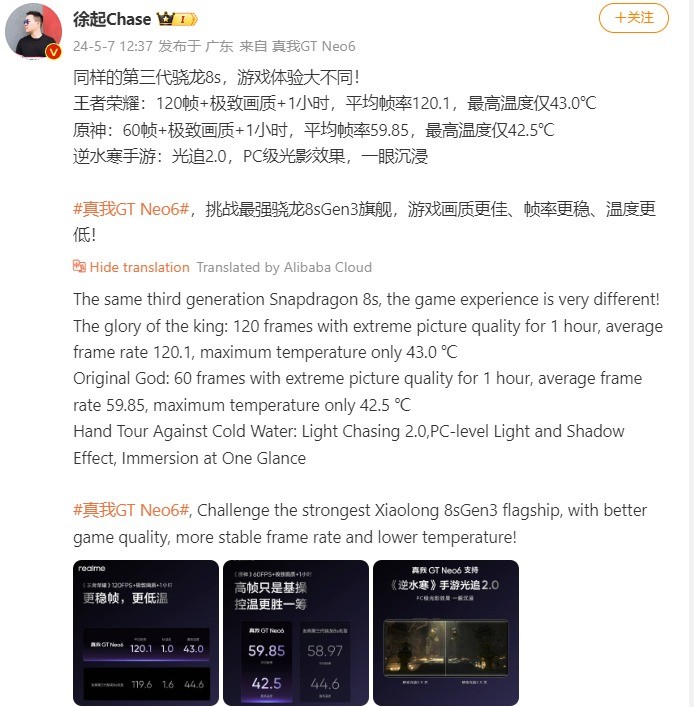
Task: View the first image showing the 120.1 frame rate
Action: [x=145, y=630]
